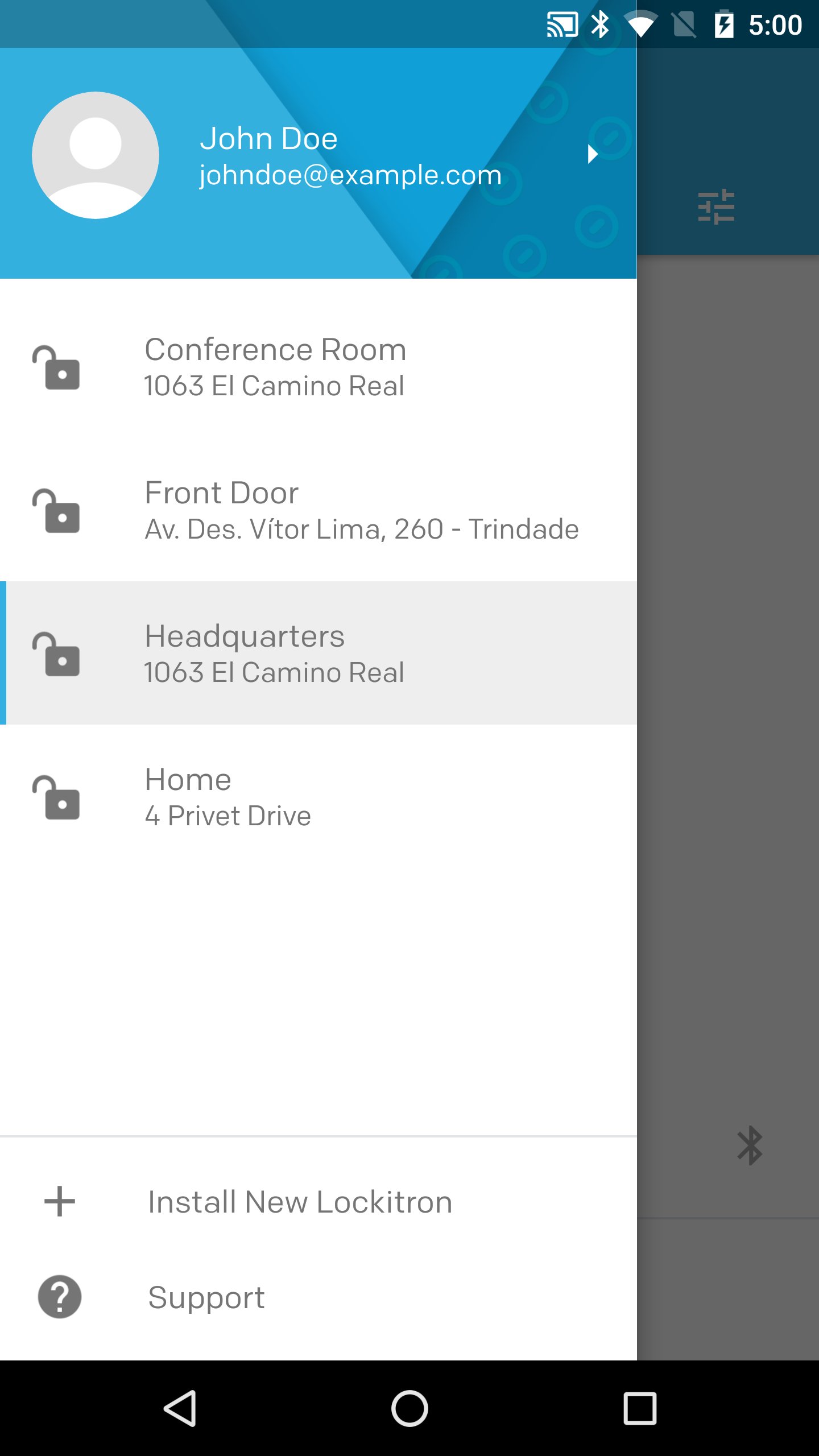Screen dimensions: 819x1456
Task: Tap Install New Lockitron
Action: tap(300, 1202)
